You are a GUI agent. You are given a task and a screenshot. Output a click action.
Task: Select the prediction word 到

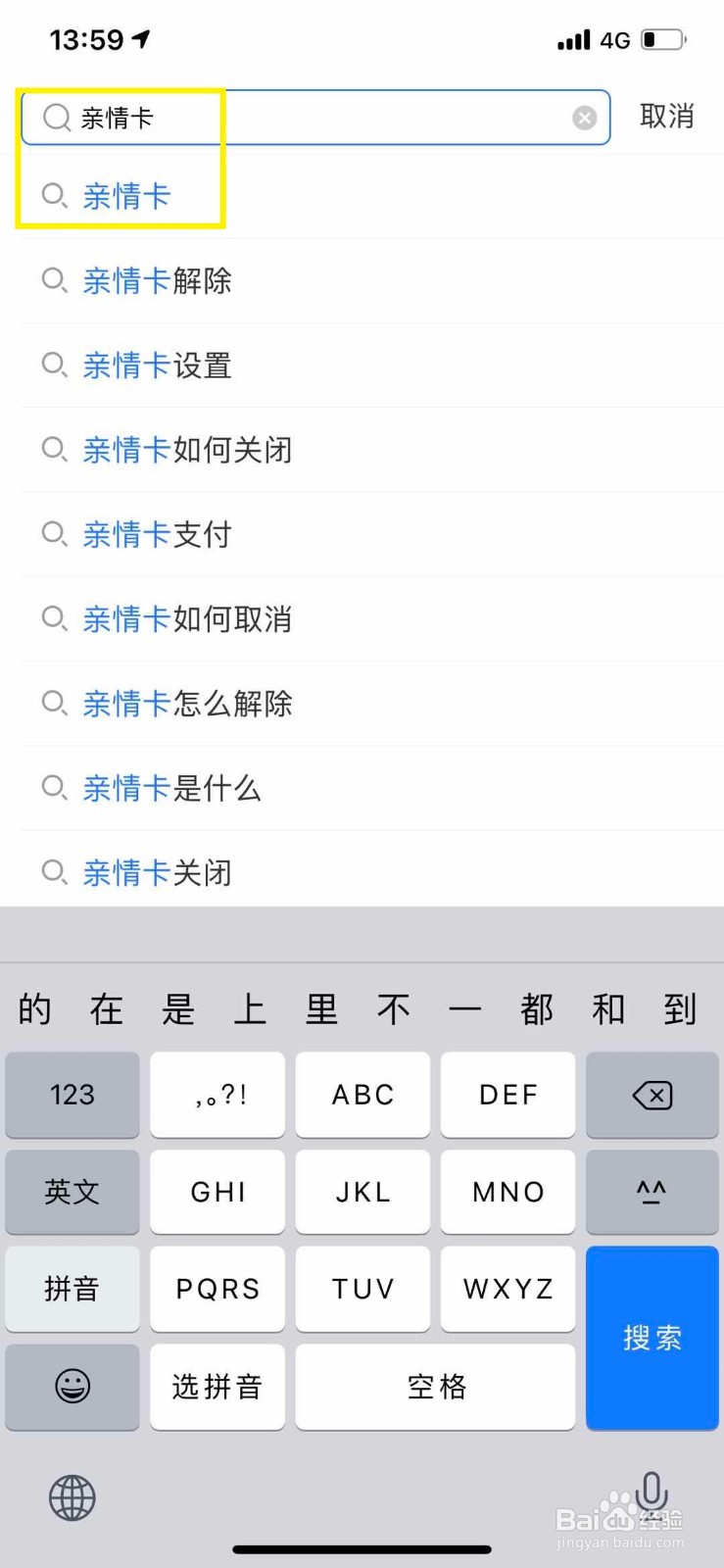[x=680, y=1008]
